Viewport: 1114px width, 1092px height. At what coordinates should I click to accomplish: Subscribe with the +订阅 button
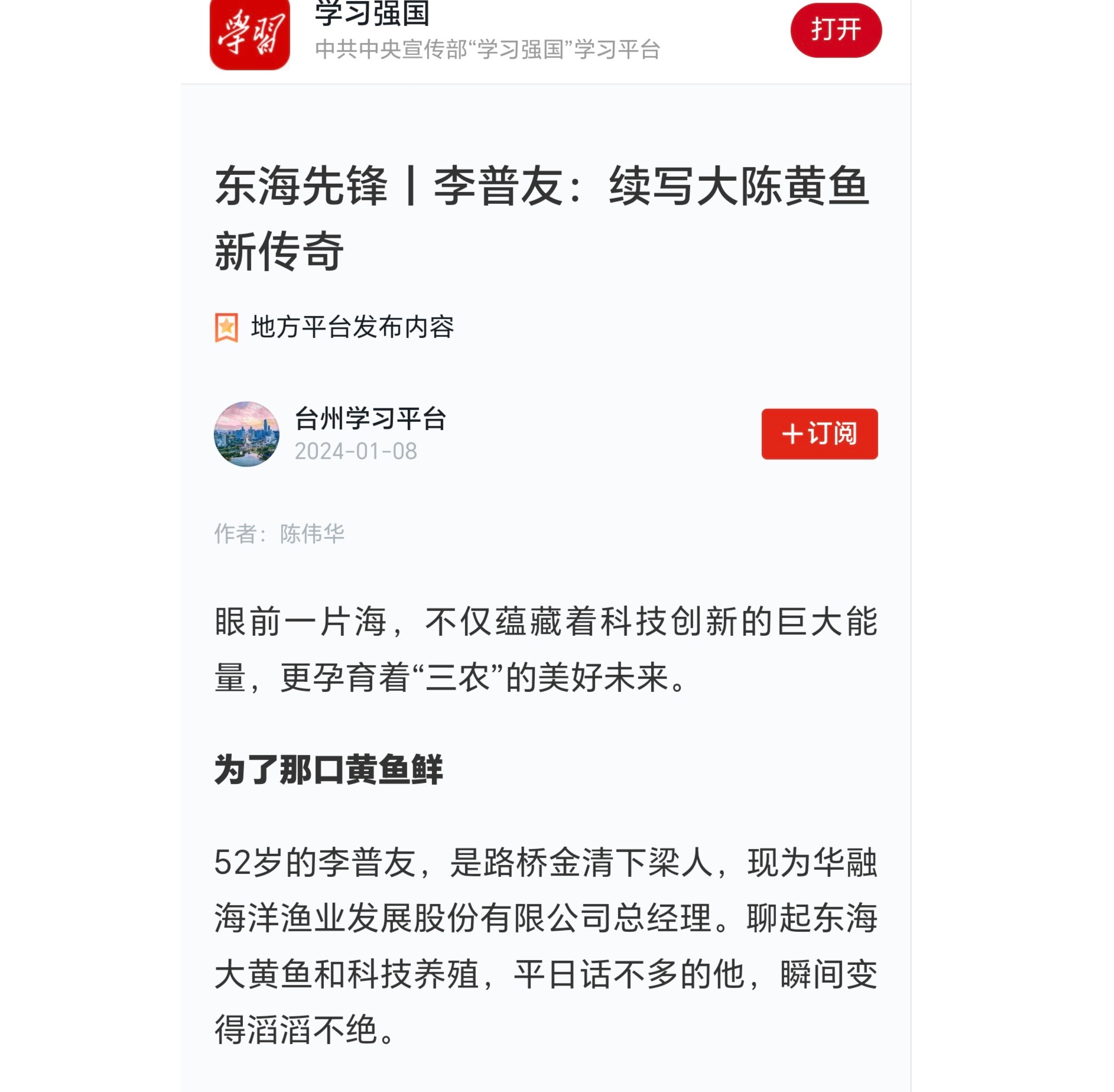coord(819,434)
